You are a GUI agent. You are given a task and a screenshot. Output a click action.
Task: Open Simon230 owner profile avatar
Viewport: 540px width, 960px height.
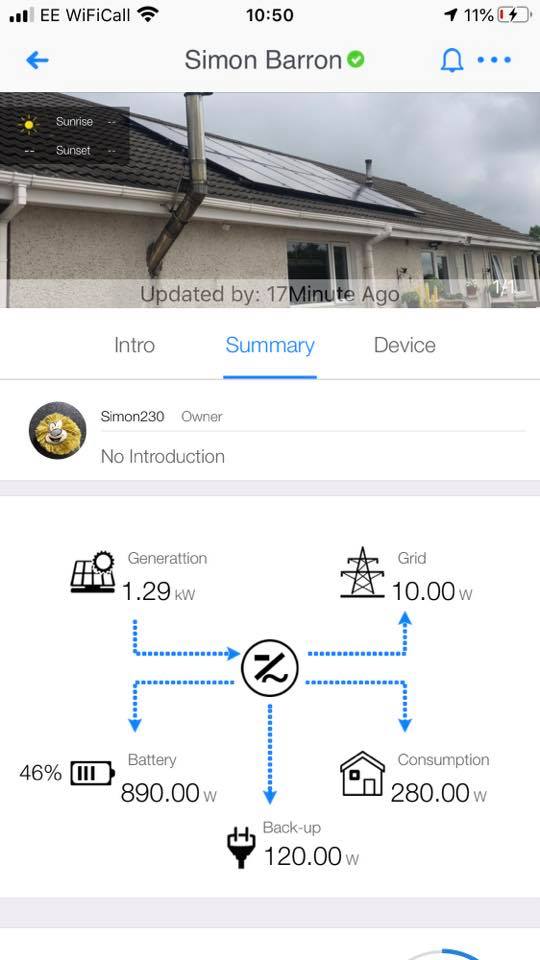(58, 430)
